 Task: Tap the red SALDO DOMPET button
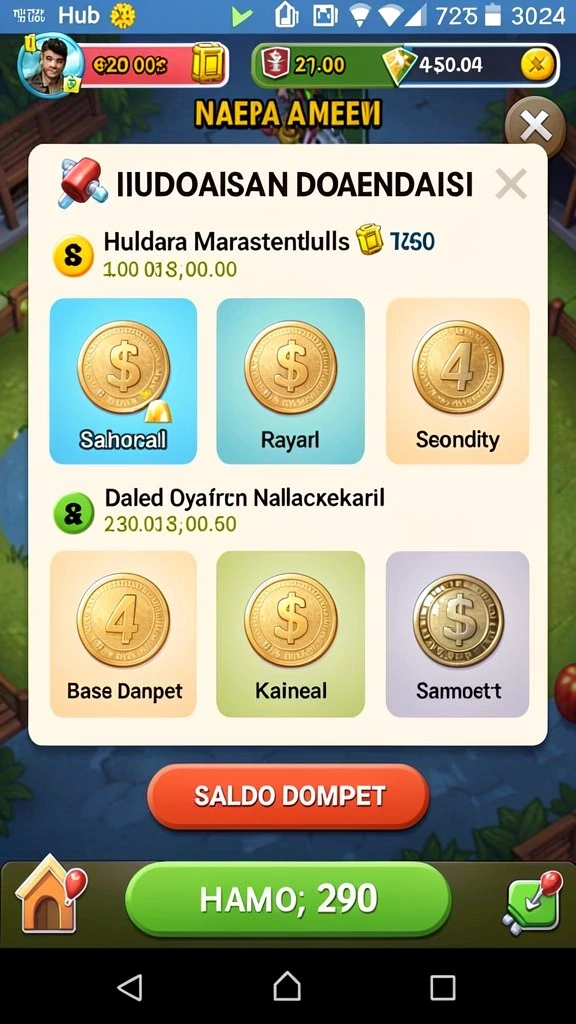(288, 796)
